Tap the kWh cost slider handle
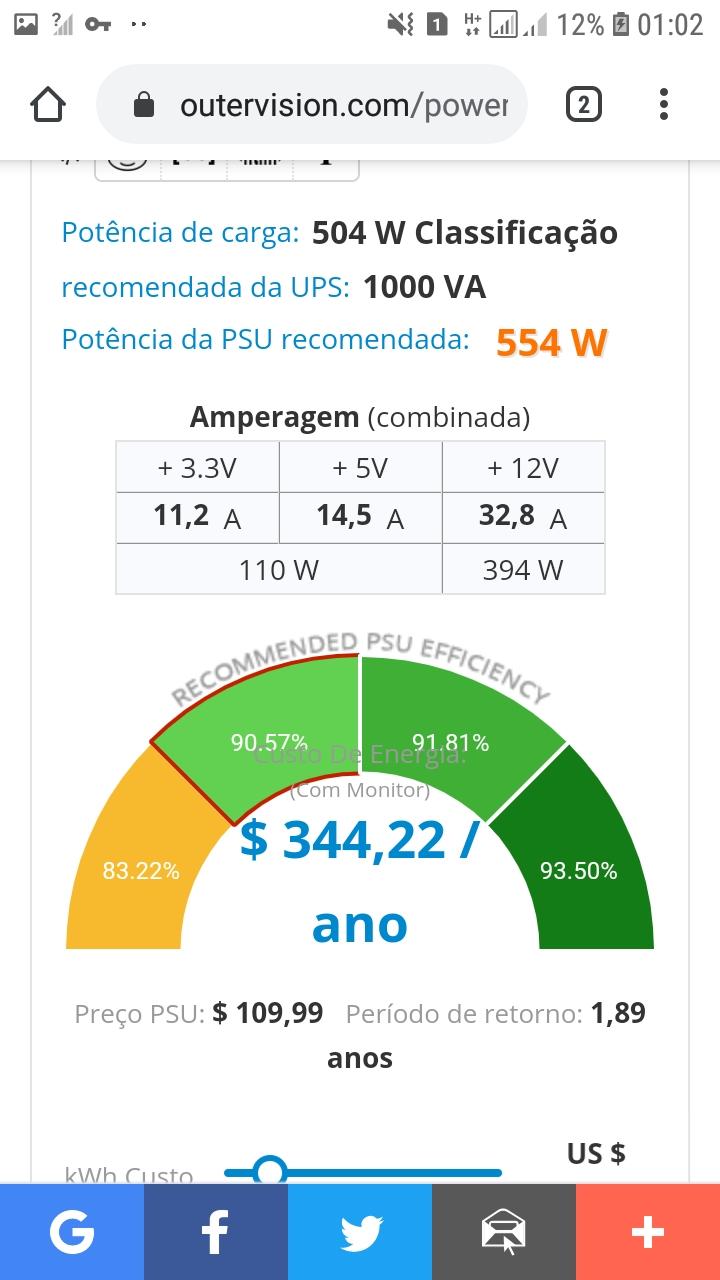 tap(269, 1172)
